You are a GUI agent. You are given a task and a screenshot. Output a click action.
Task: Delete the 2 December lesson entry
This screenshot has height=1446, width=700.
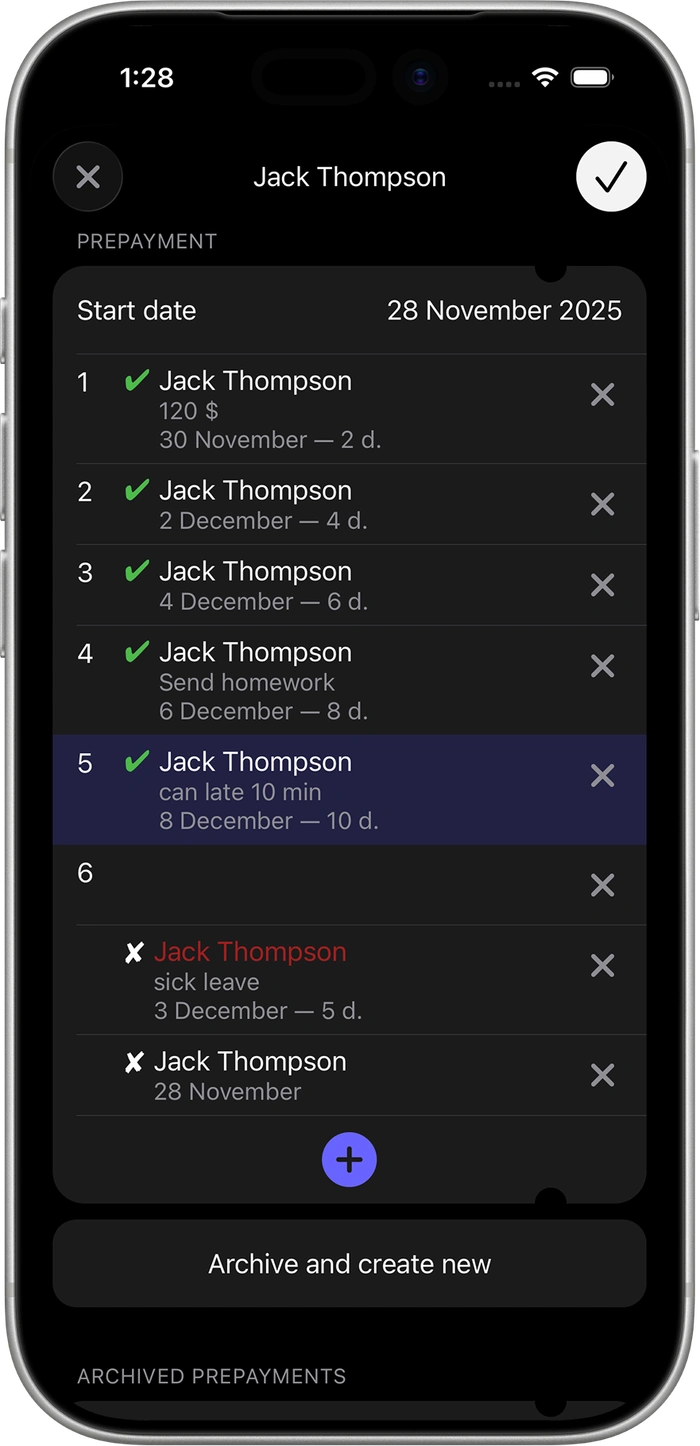[x=602, y=505]
